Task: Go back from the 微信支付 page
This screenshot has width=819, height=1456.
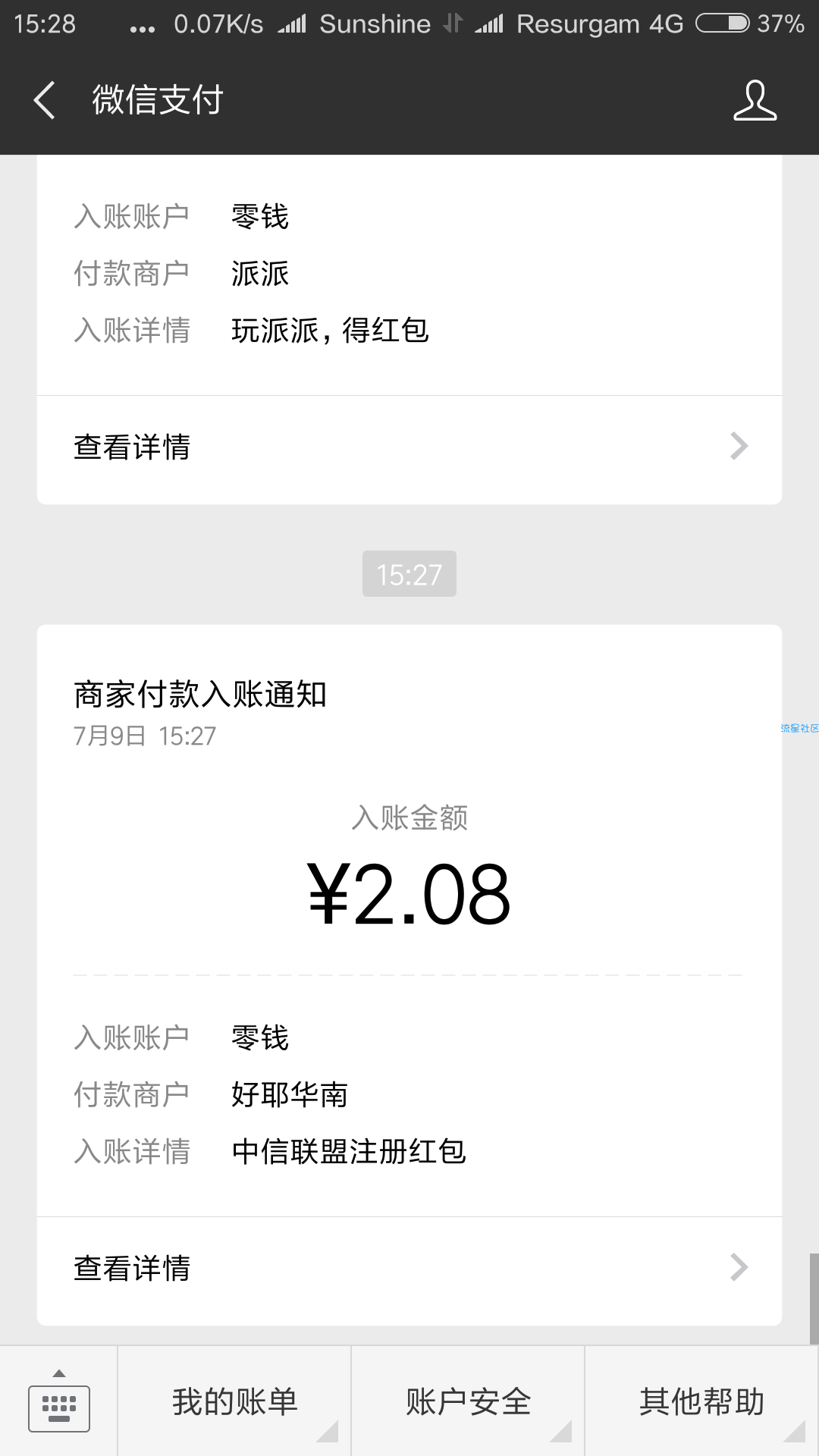Action: tap(45, 101)
